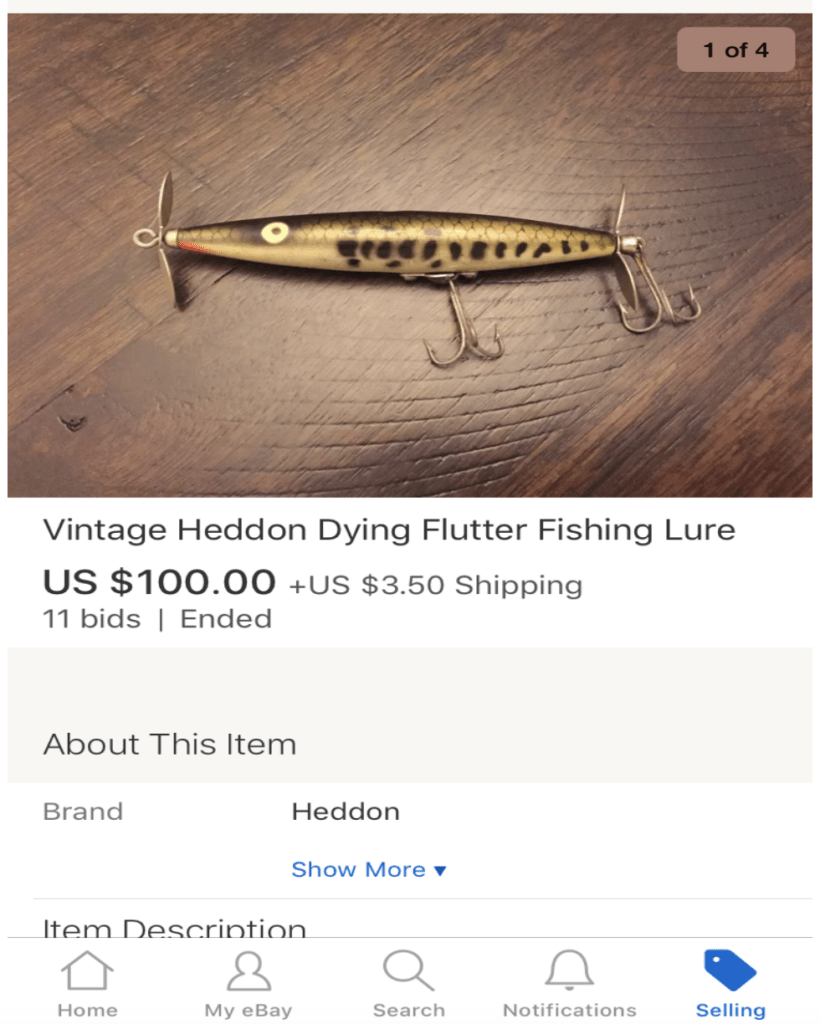Switch to the My eBay tab
820x1024 pixels.
(x=247, y=983)
